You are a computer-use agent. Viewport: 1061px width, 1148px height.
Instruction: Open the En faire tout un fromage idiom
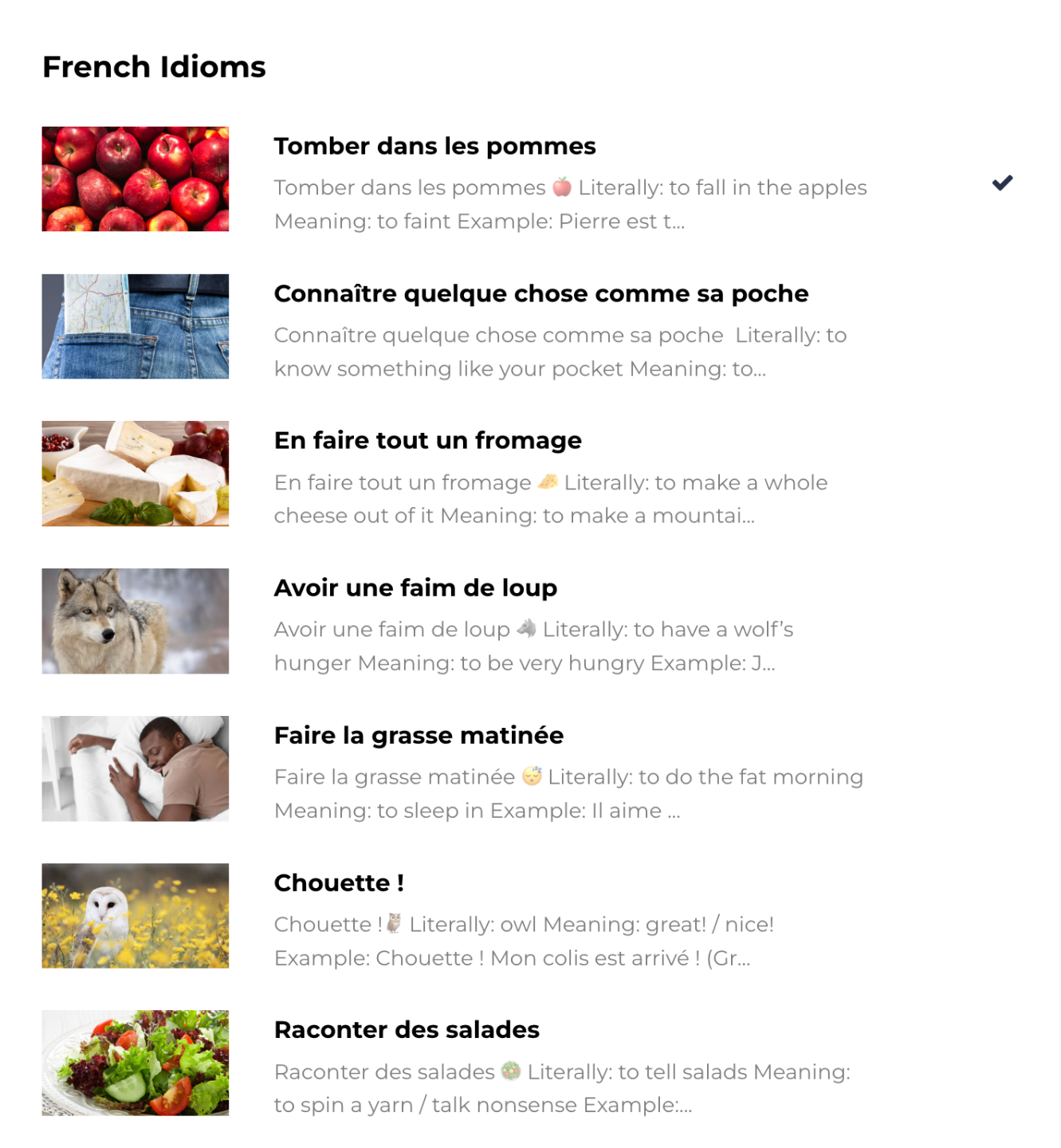pyautogui.click(x=427, y=441)
